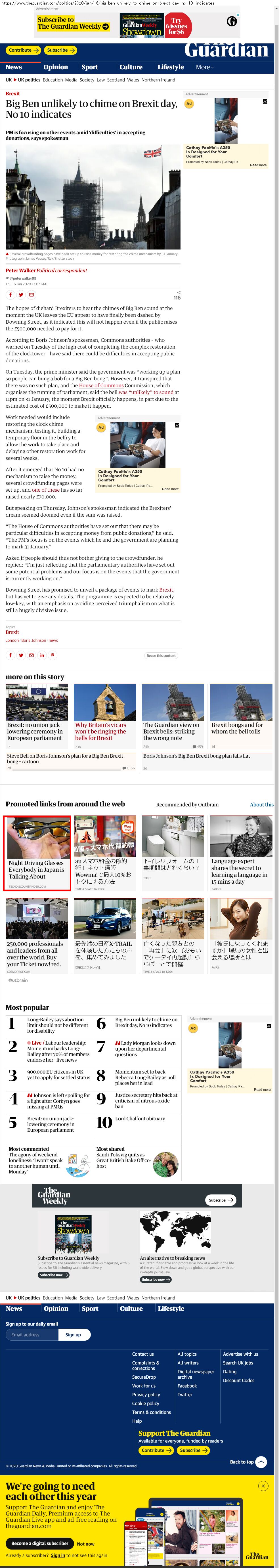Open About this for promoted links
This screenshot has height=1568, width=279.
point(261,804)
